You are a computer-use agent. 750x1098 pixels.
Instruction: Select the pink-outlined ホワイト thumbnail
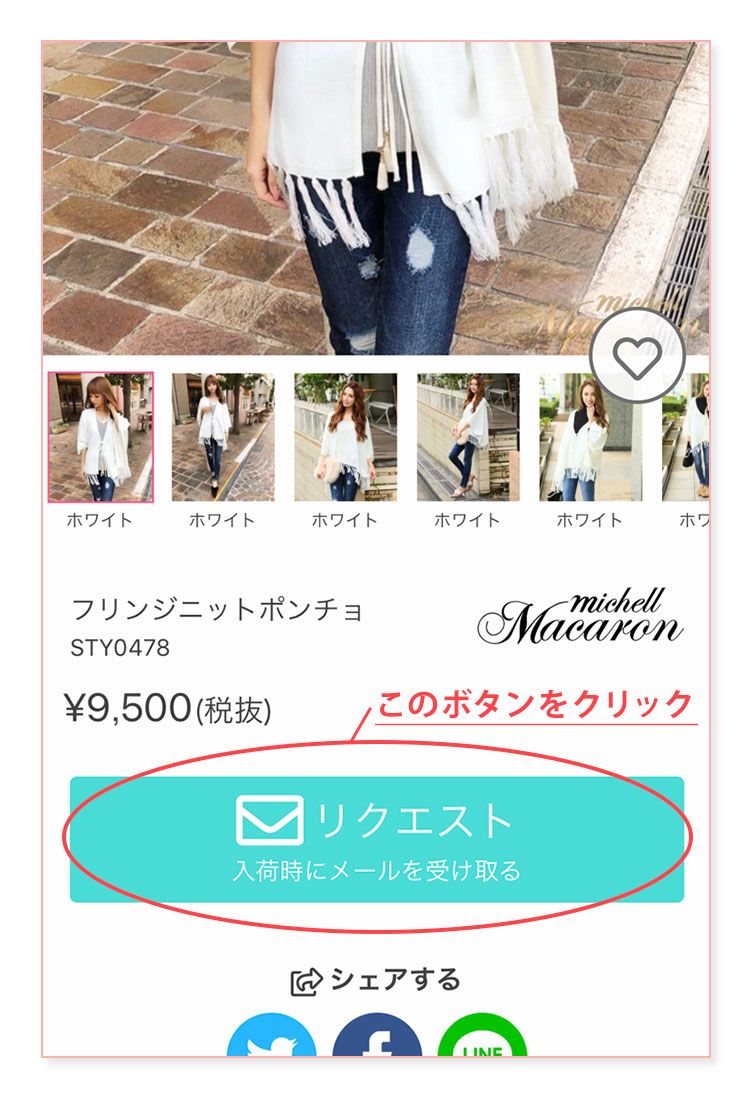100,437
